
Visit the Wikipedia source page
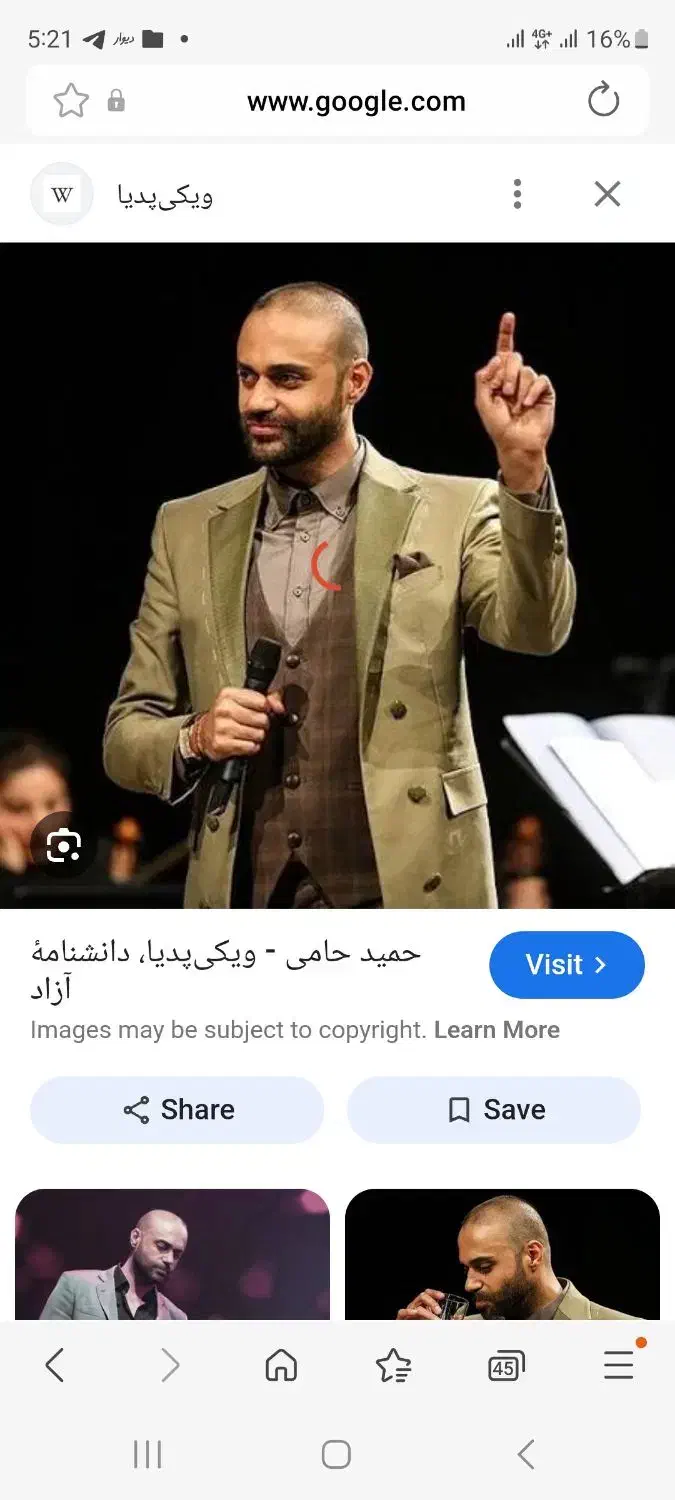566,964
